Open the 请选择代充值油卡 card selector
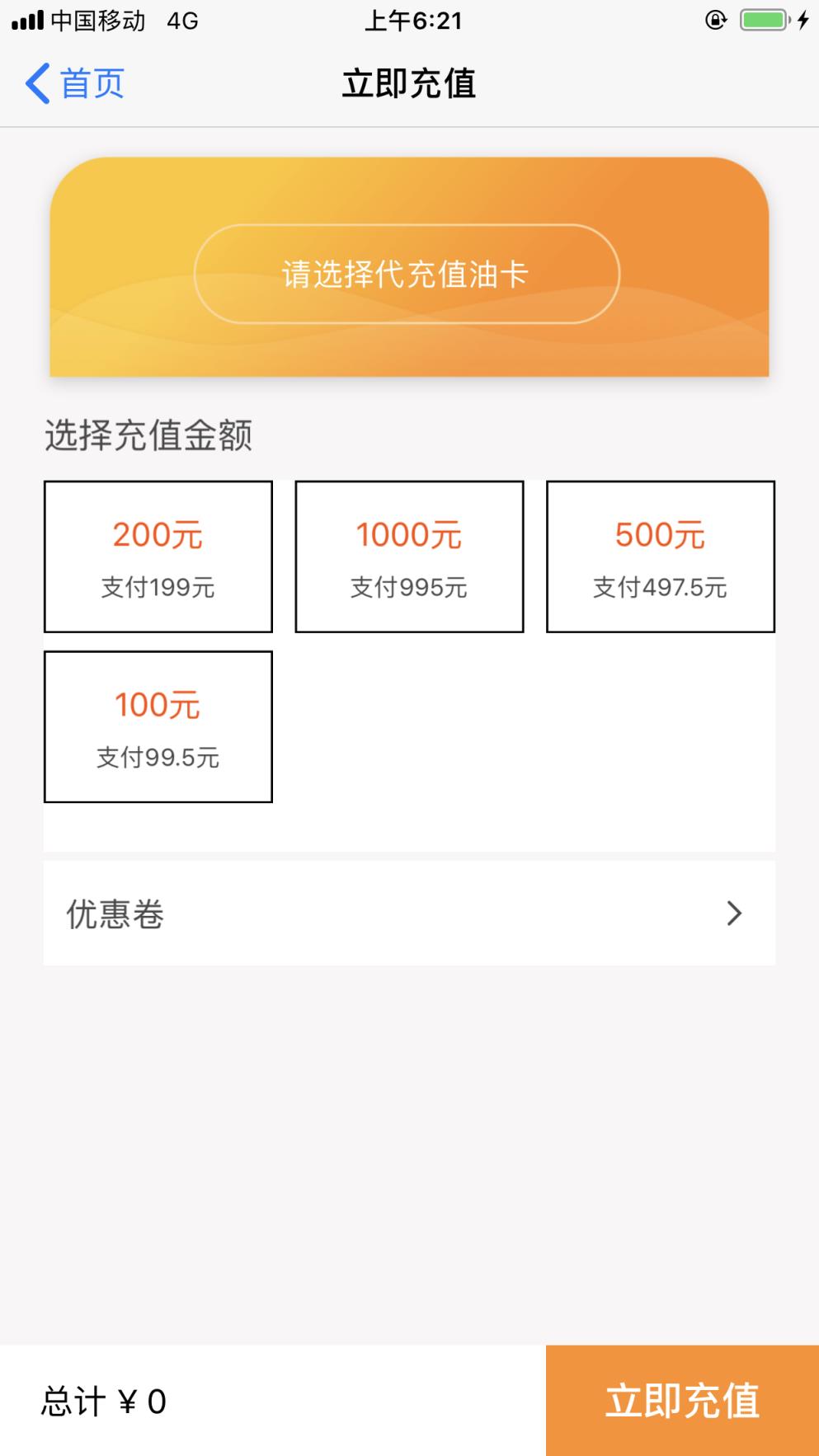This screenshot has height=1456, width=819. point(407,273)
